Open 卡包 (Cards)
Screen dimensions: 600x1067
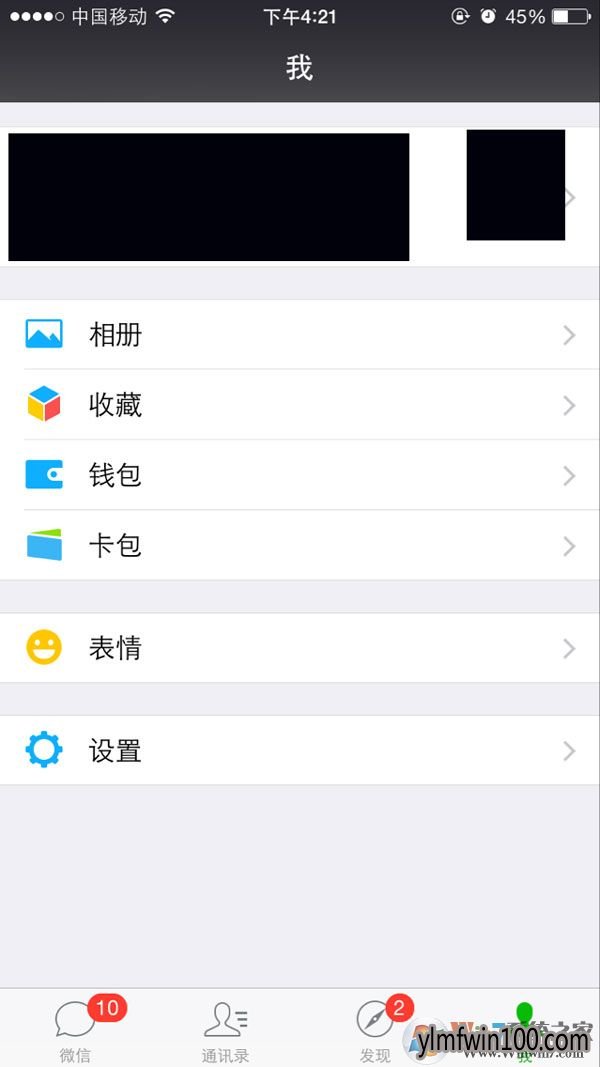tap(299, 545)
